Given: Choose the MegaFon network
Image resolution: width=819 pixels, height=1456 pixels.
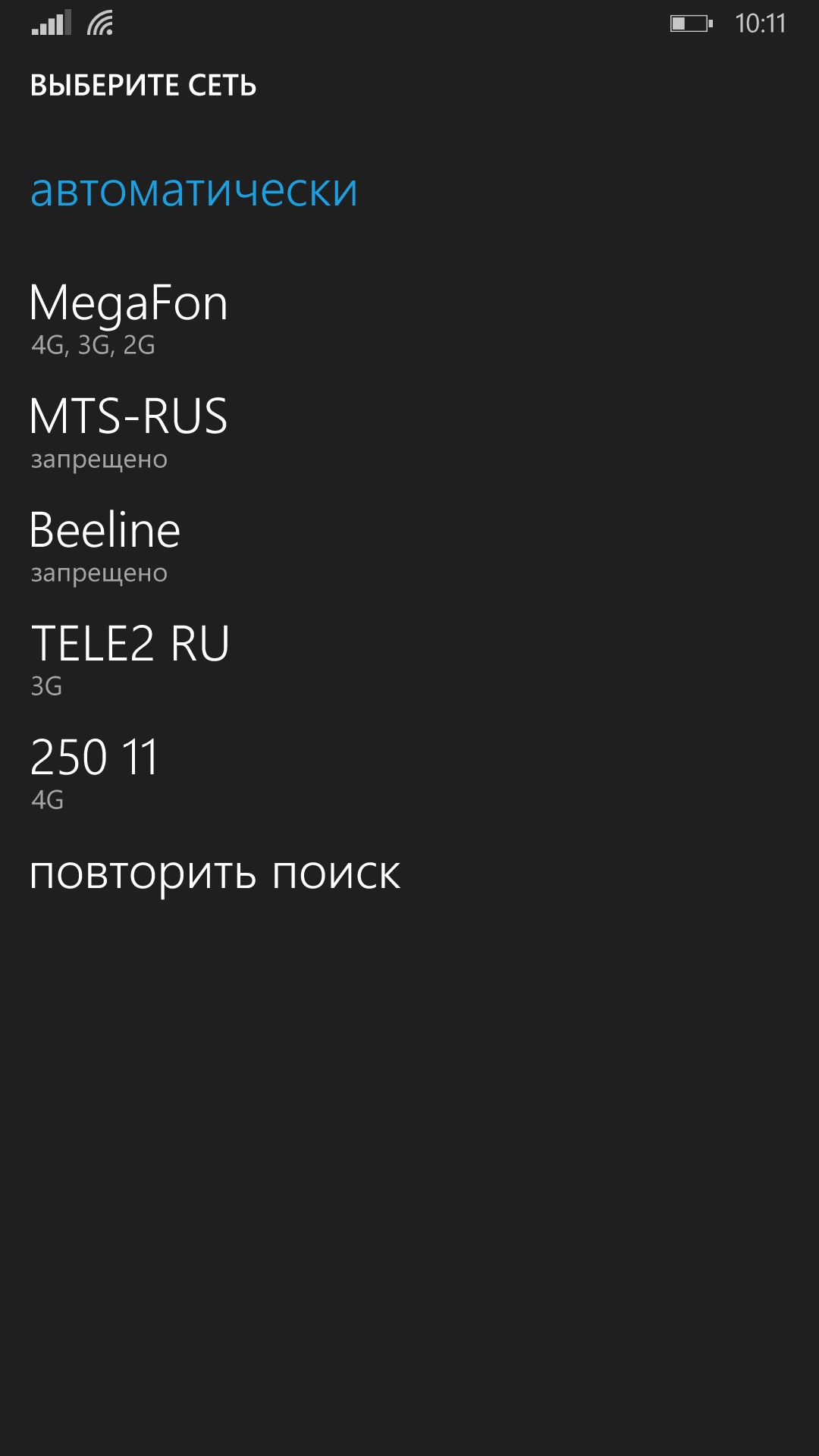Looking at the screenshot, I should (x=129, y=317).
